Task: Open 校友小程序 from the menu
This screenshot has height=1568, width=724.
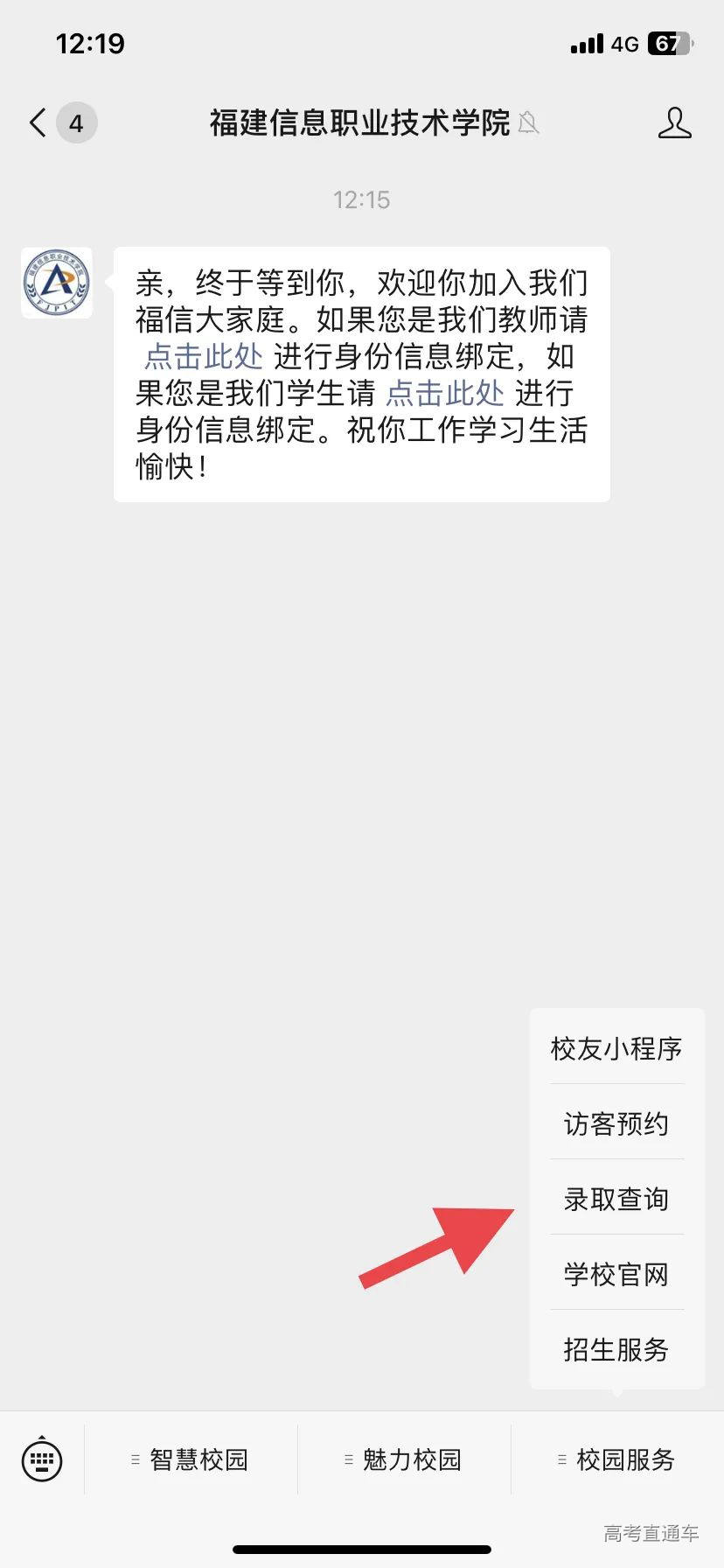Action: pos(616,1048)
